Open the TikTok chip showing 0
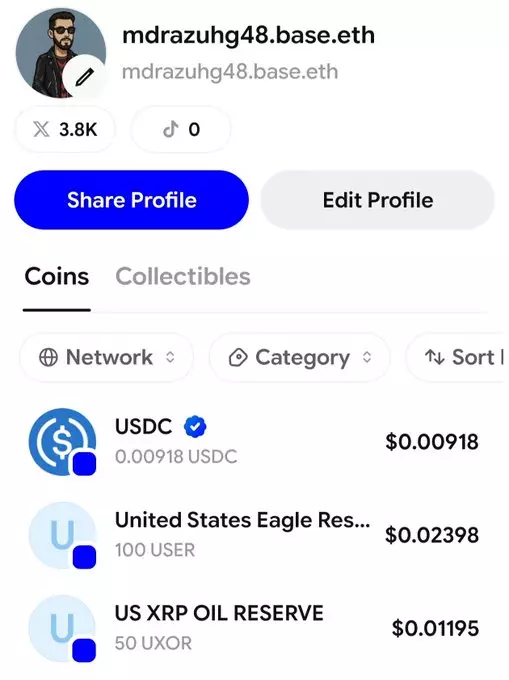 click(181, 129)
